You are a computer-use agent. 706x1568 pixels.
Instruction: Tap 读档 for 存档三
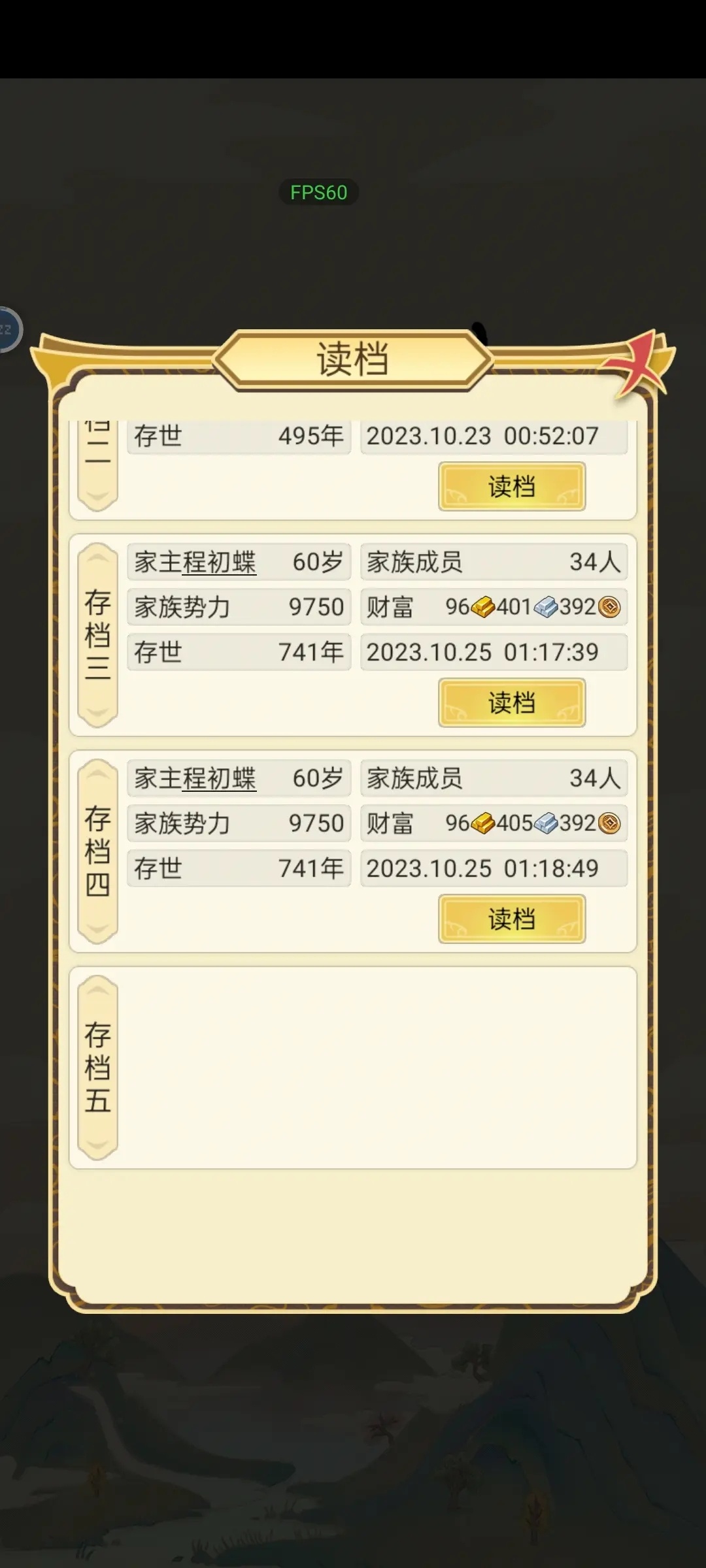pos(511,703)
